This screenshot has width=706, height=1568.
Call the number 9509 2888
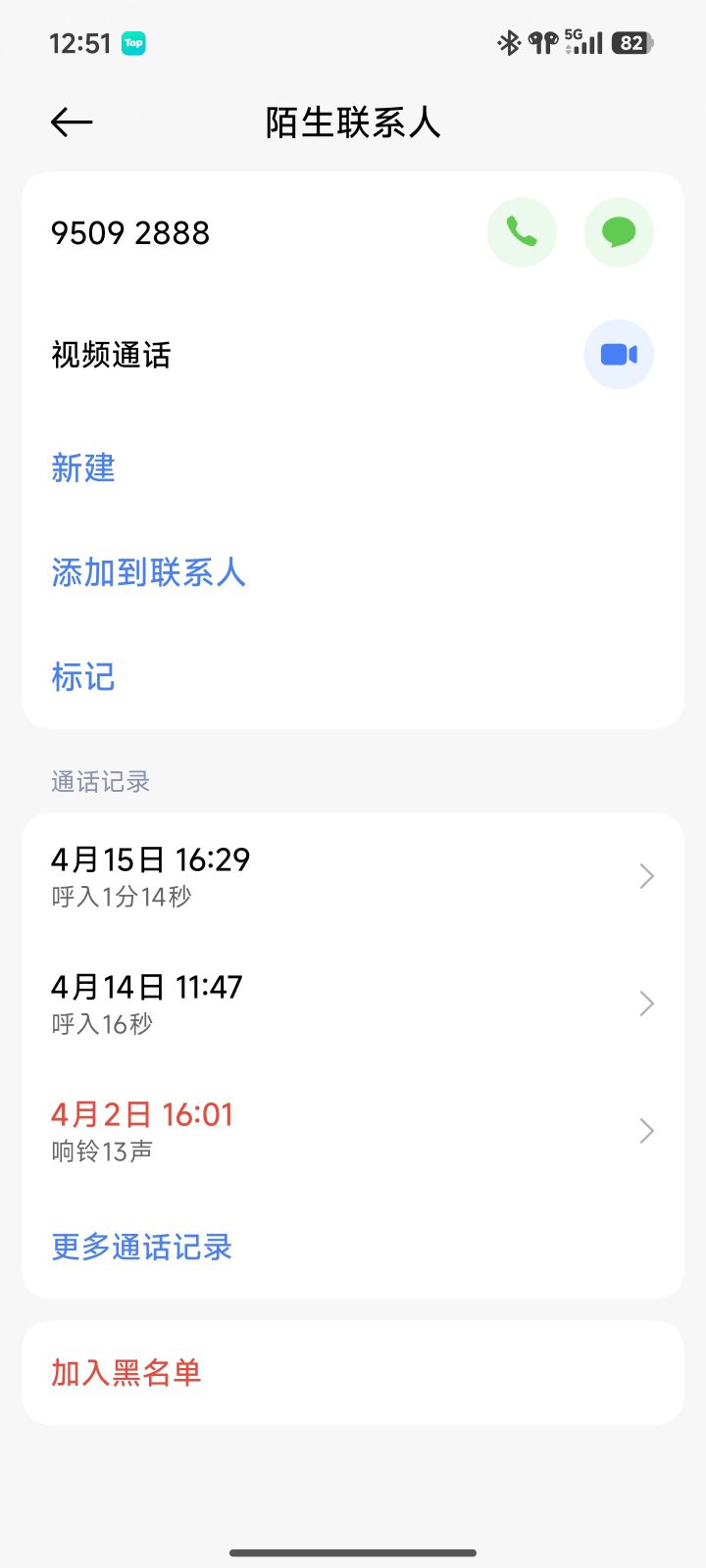pos(522,231)
